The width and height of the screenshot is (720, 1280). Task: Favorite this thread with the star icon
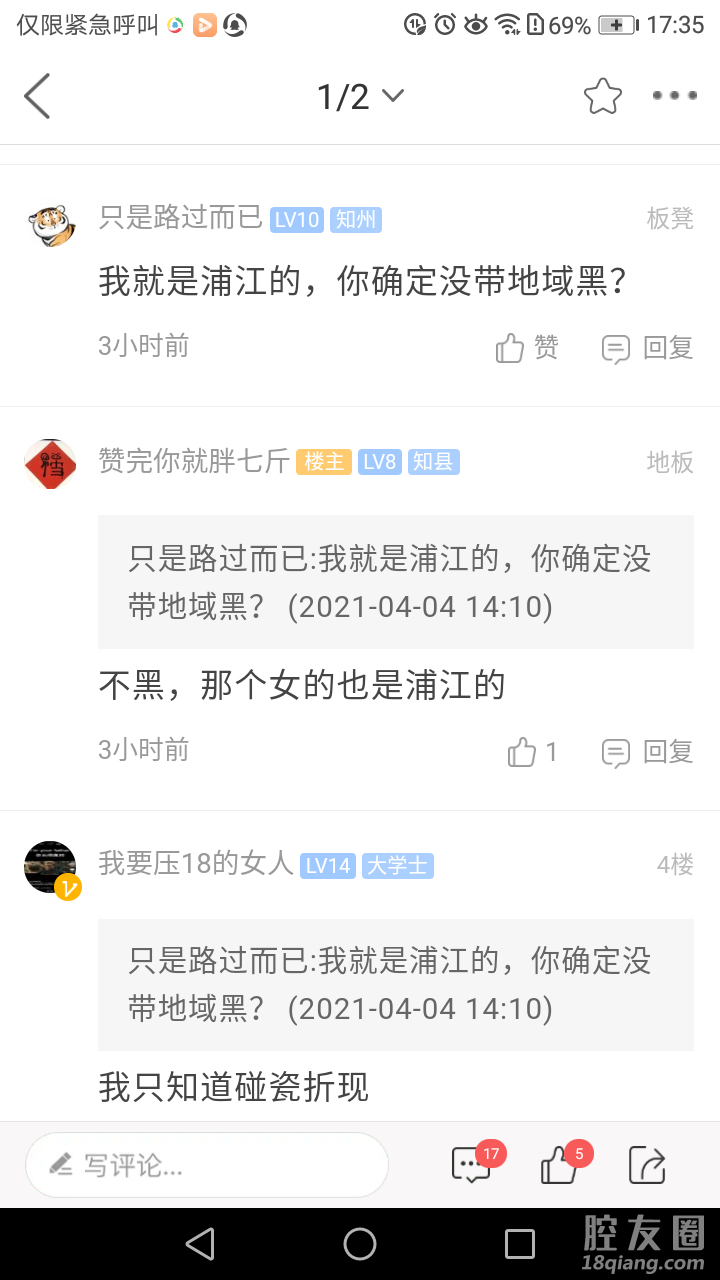click(603, 96)
